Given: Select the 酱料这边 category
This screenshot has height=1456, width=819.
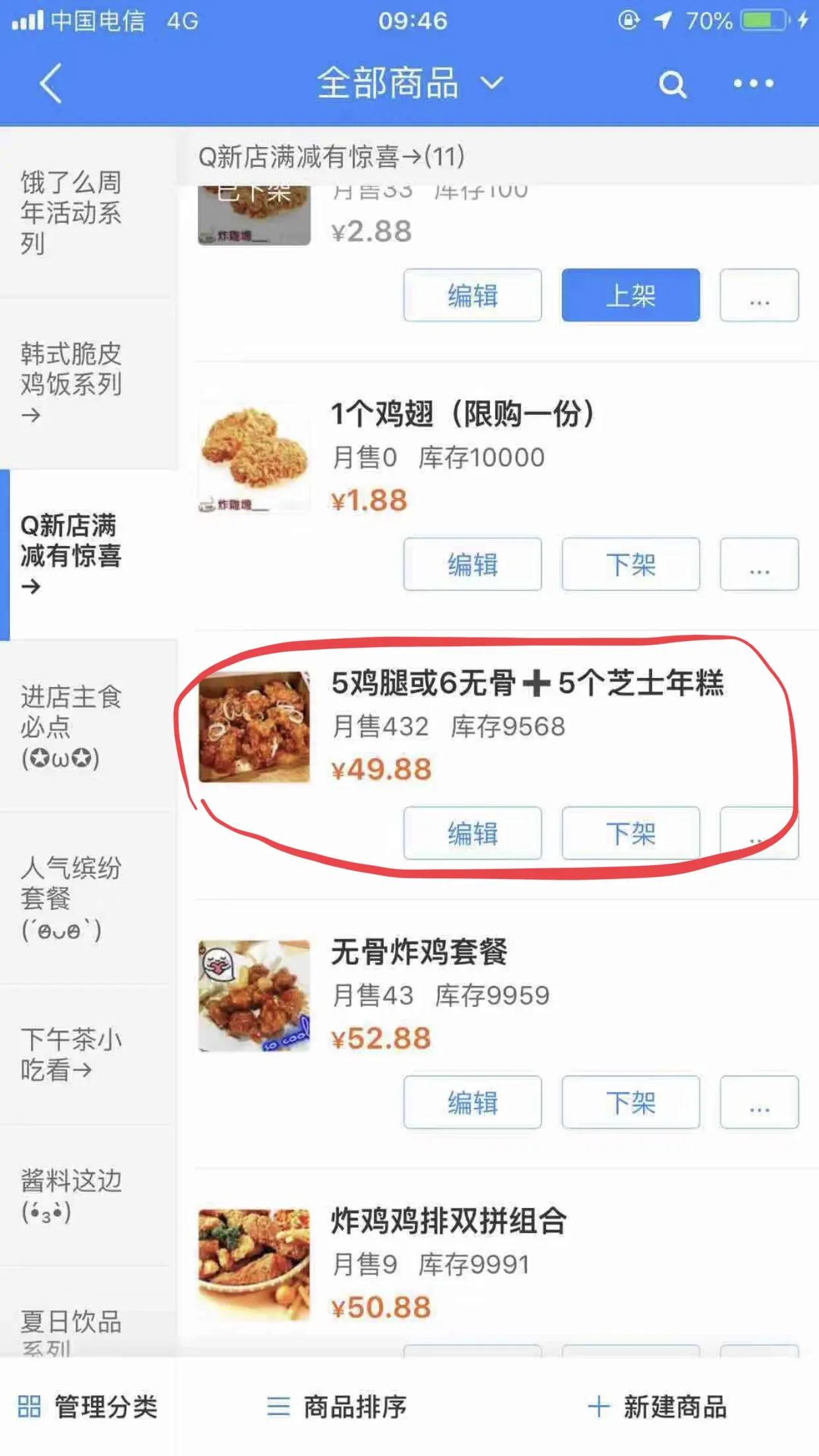Looking at the screenshot, I should point(71,1195).
